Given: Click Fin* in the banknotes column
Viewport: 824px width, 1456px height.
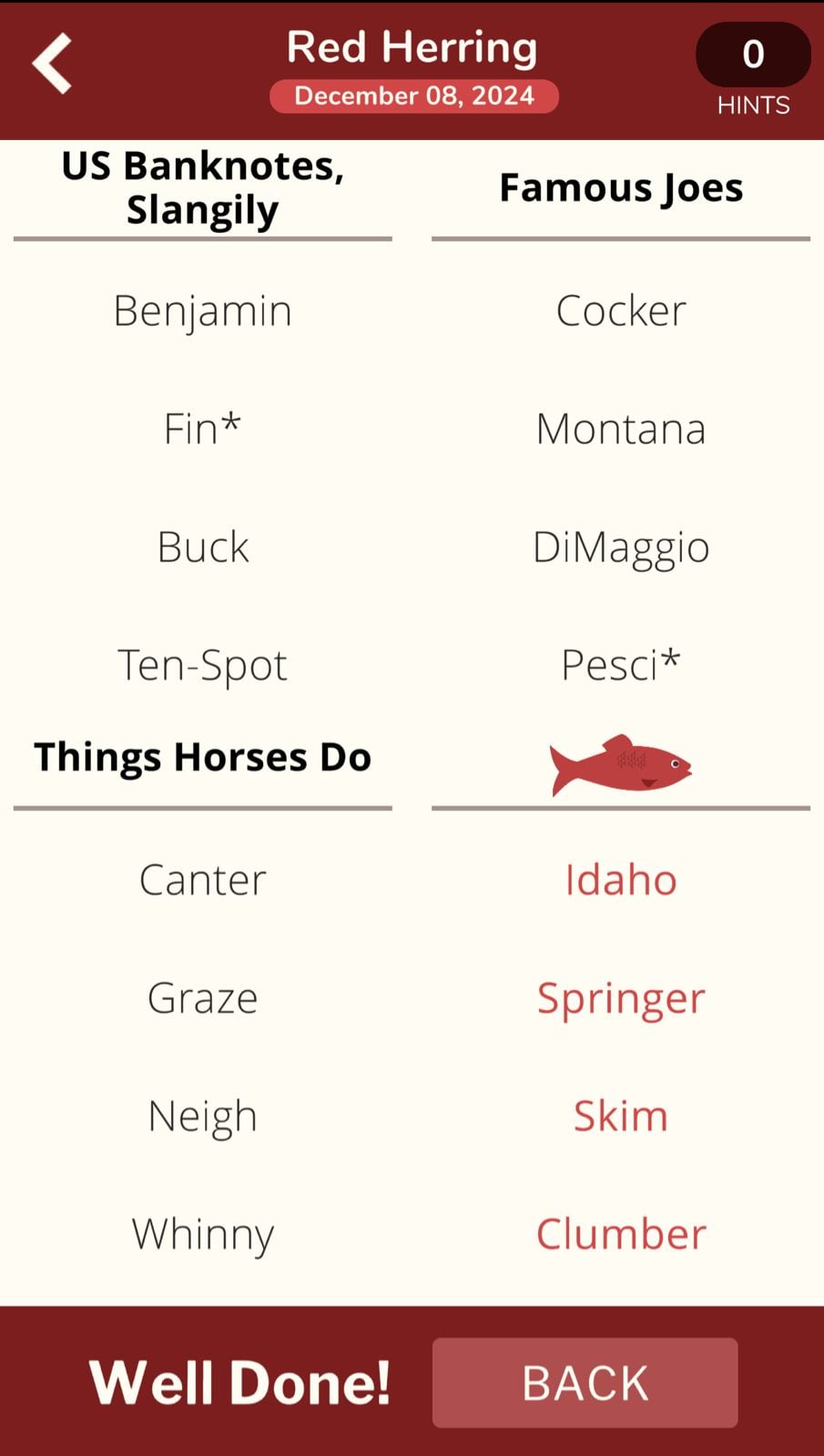Looking at the screenshot, I should [202, 428].
